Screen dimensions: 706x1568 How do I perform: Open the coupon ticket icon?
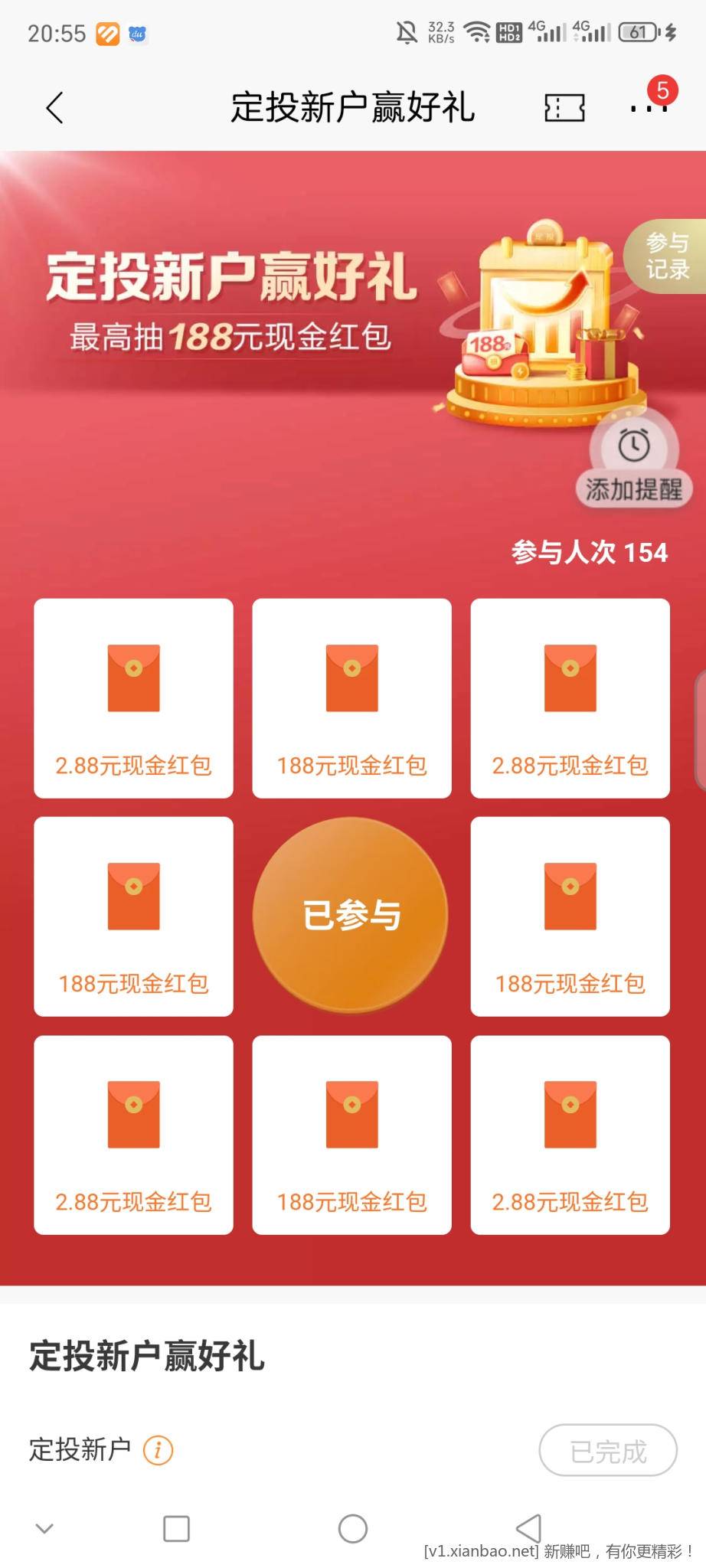[564, 108]
